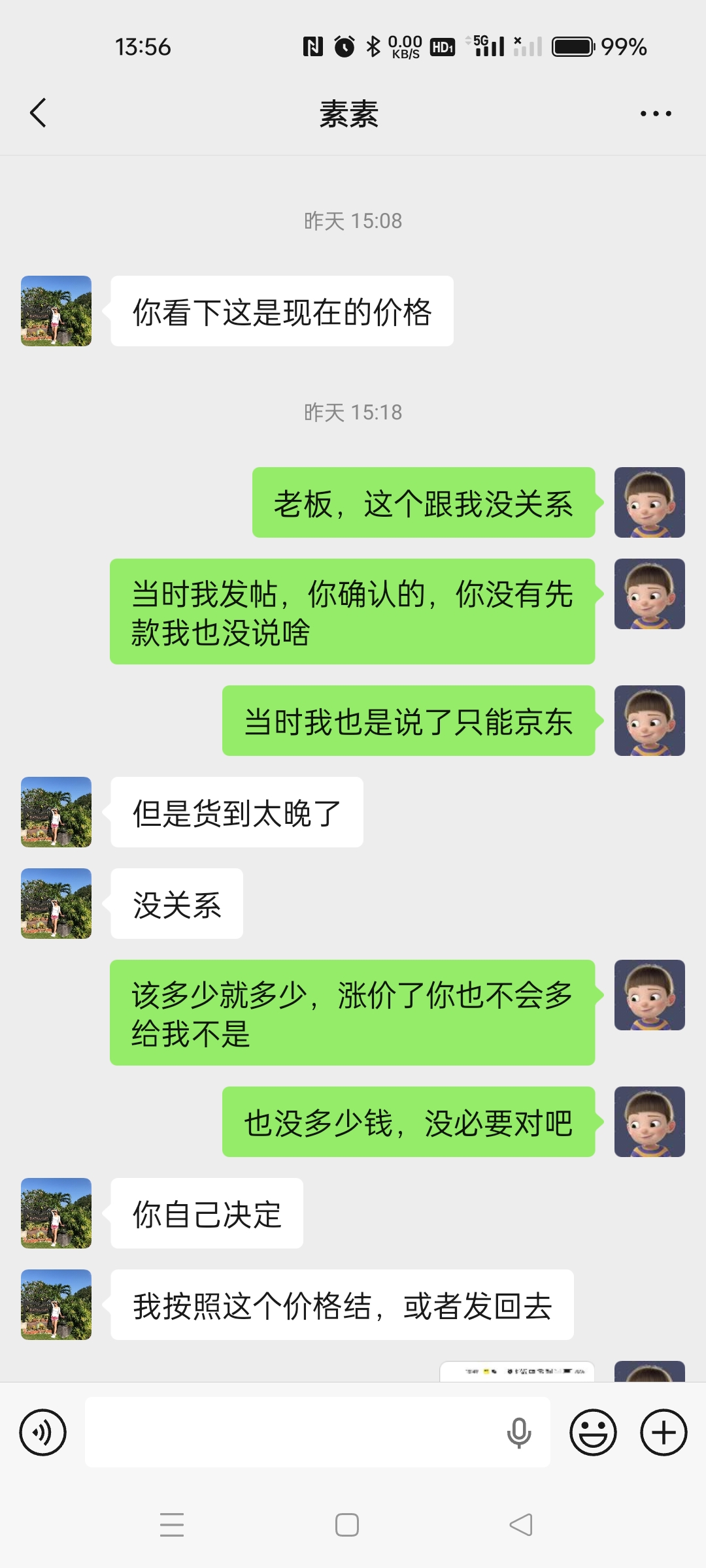Switch to voice message mode icon
Image resolution: width=706 pixels, height=1568 pixels.
pyautogui.click(x=42, y=1431)
